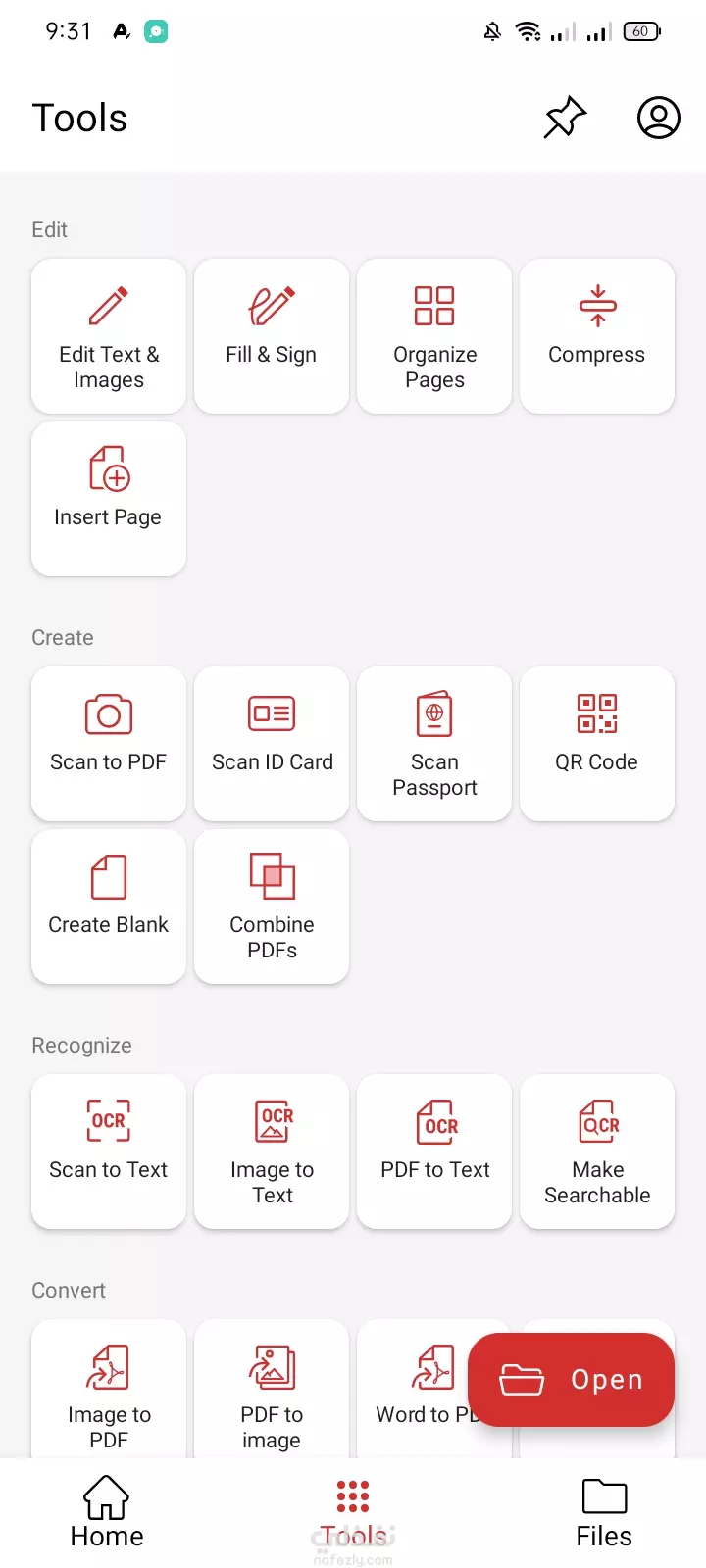Start Scan to PDF

click(109, 744)
